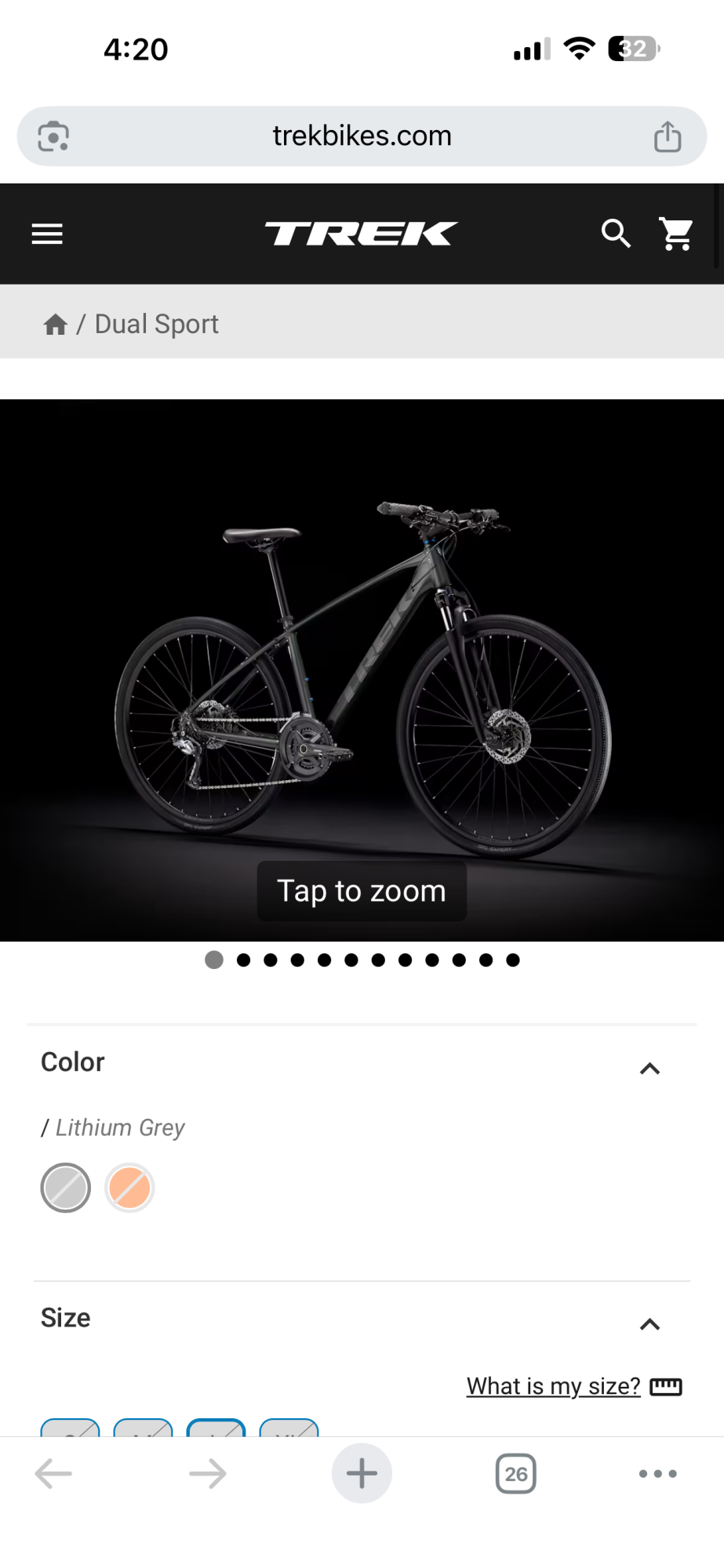Open the site search
Image resolution: width=724 pixels, height=1568 pixels.
[616, 234]
